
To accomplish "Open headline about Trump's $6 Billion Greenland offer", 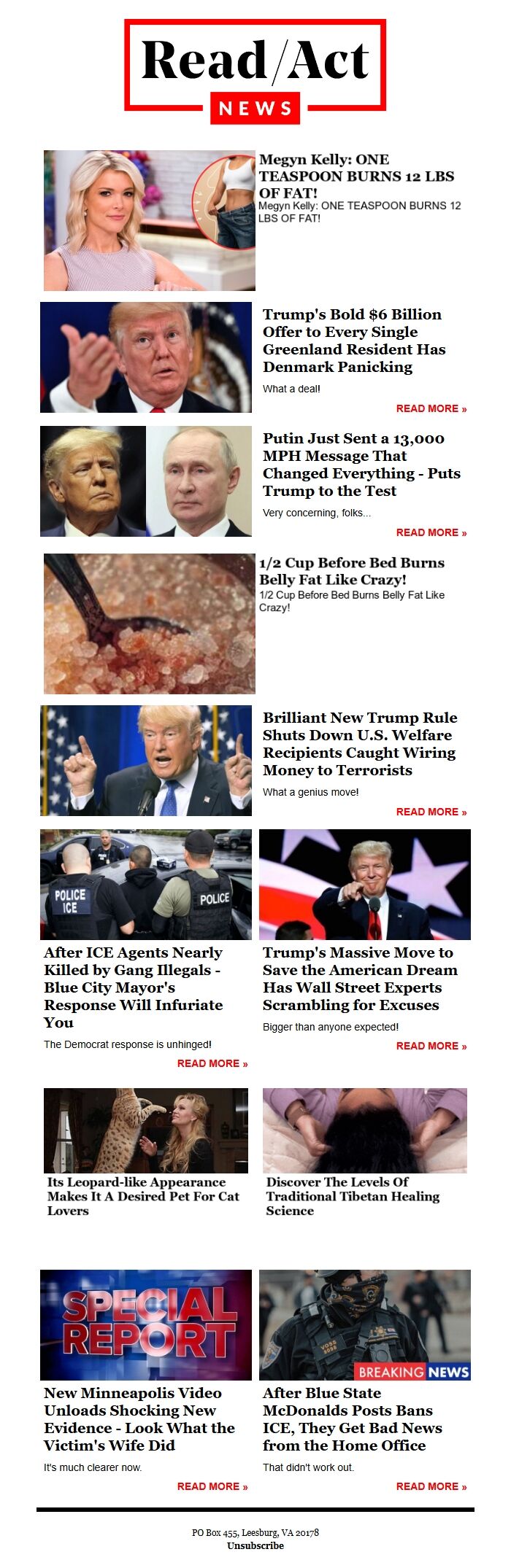I will 353,341.
